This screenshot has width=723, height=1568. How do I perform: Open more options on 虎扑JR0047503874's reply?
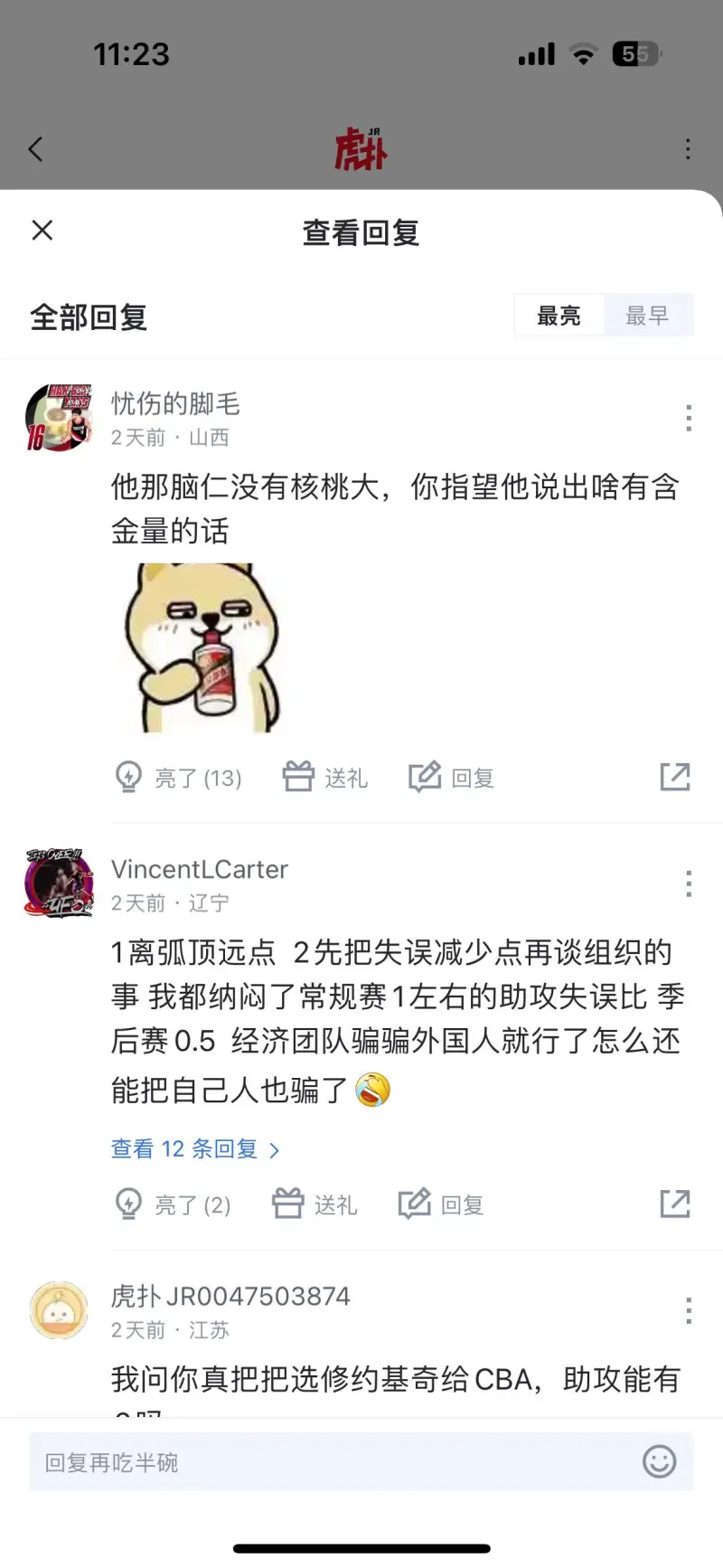(x=689, y=1310)
